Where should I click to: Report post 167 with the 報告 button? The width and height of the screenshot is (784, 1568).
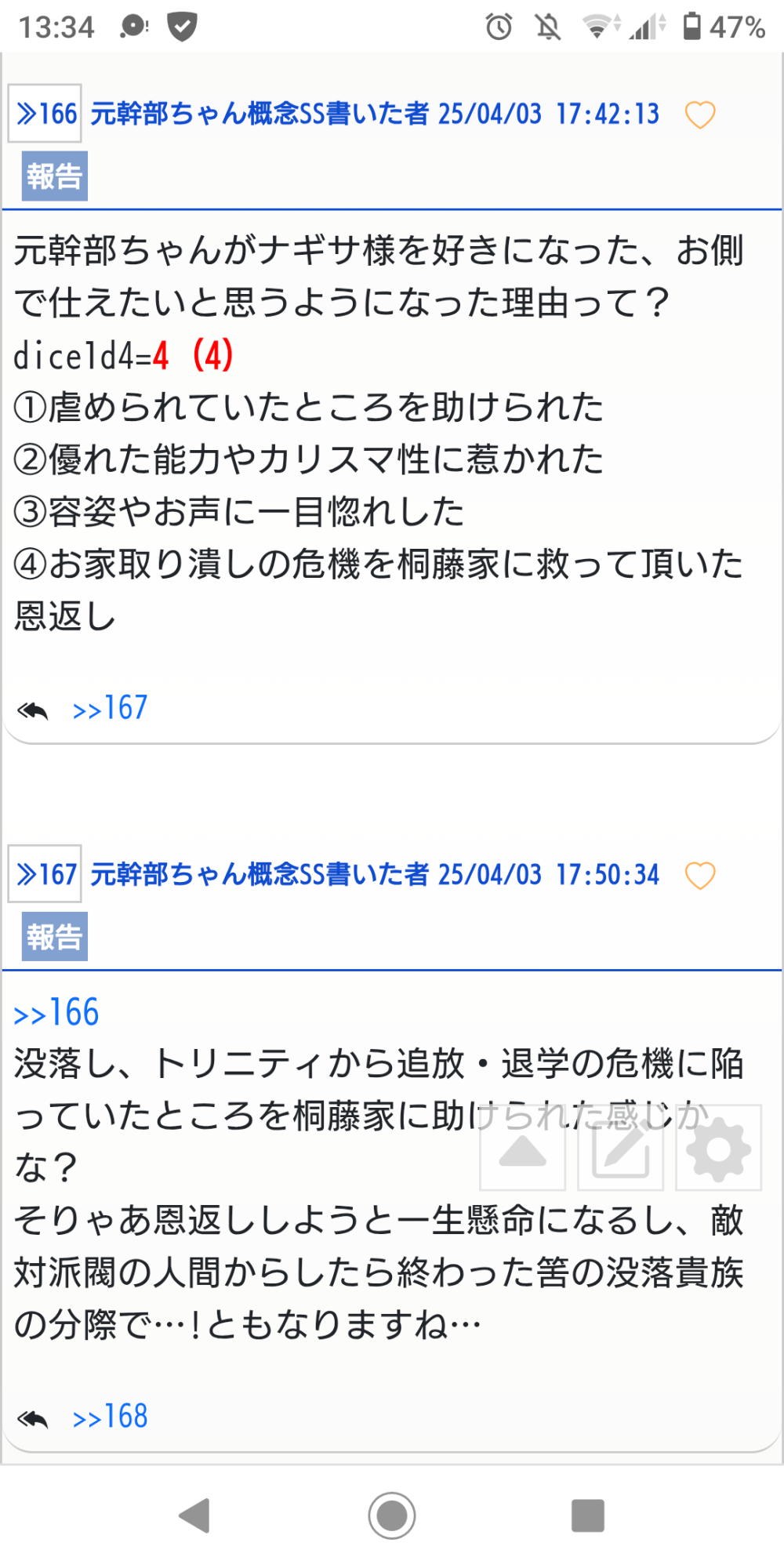click(54, 937)
